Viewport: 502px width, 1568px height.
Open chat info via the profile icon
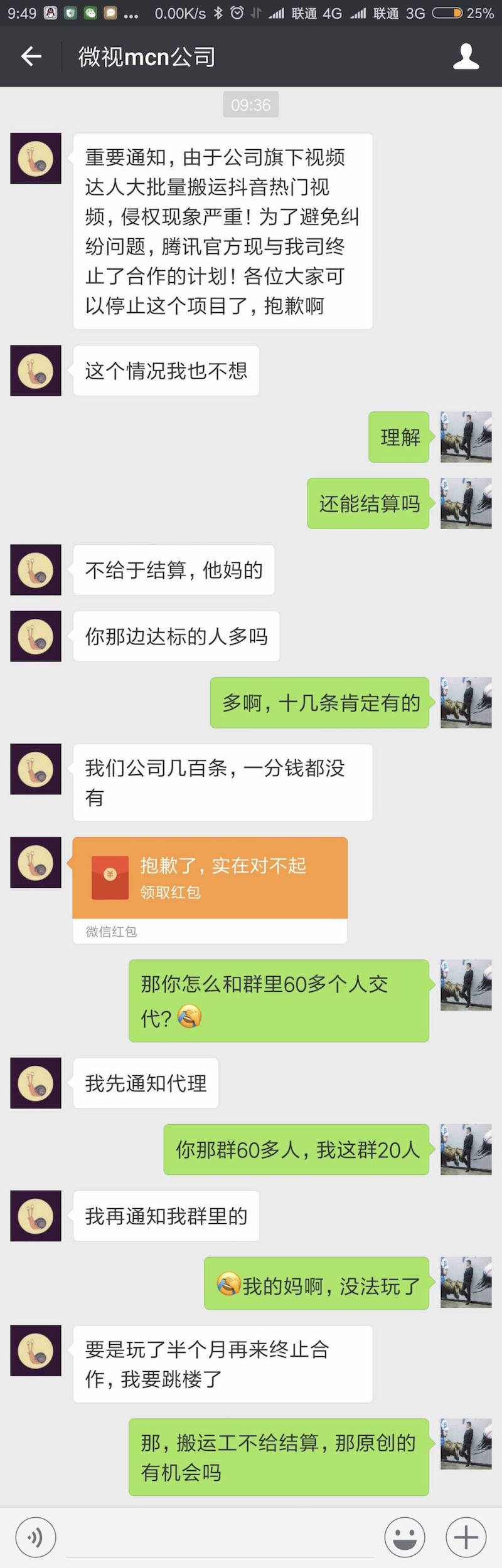click(466, 57)
